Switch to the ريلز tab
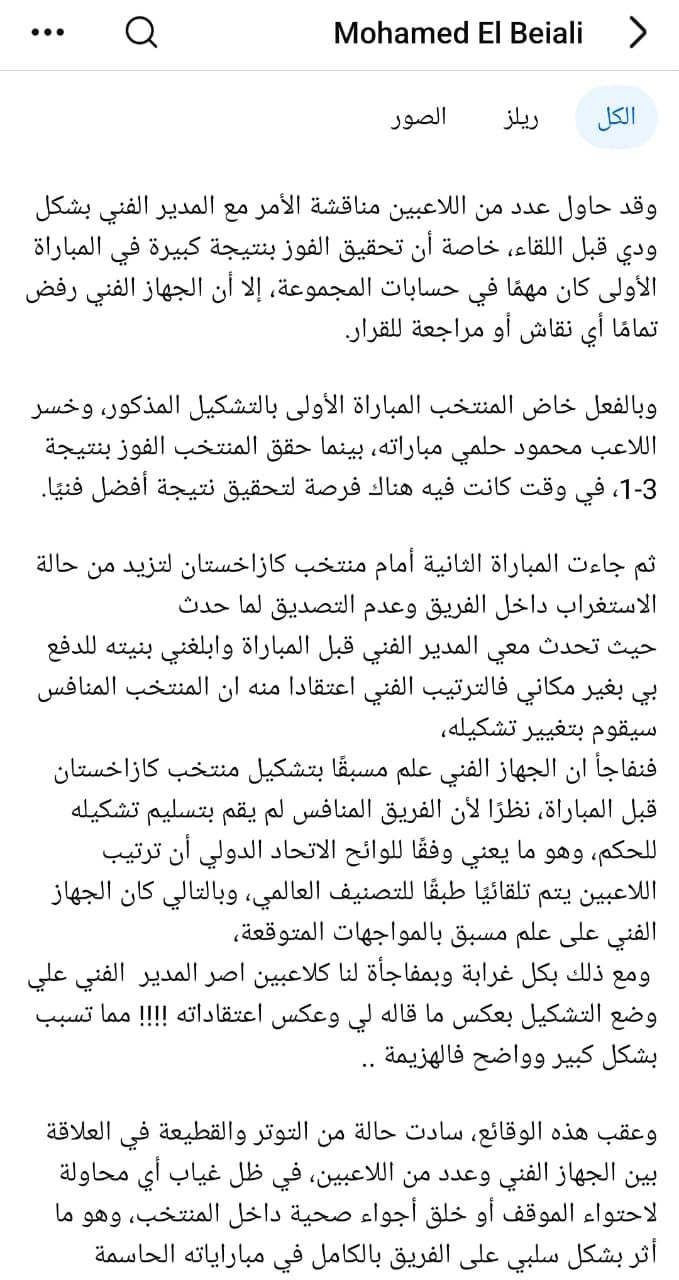This screenshot has height=1280, width=679. coord(520,118)
